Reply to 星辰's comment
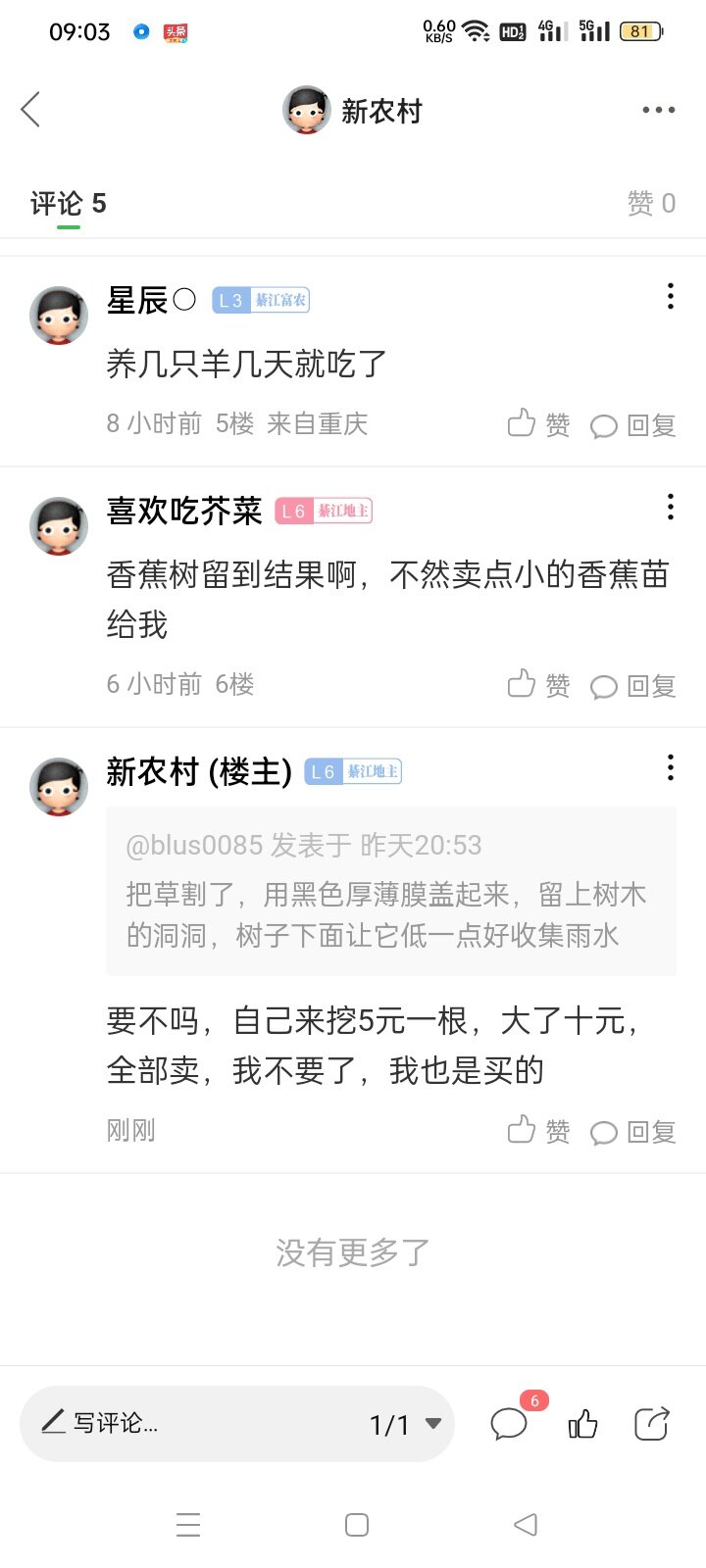The height and width of the screenshot is (1568, 706). [x=633, y=425]
